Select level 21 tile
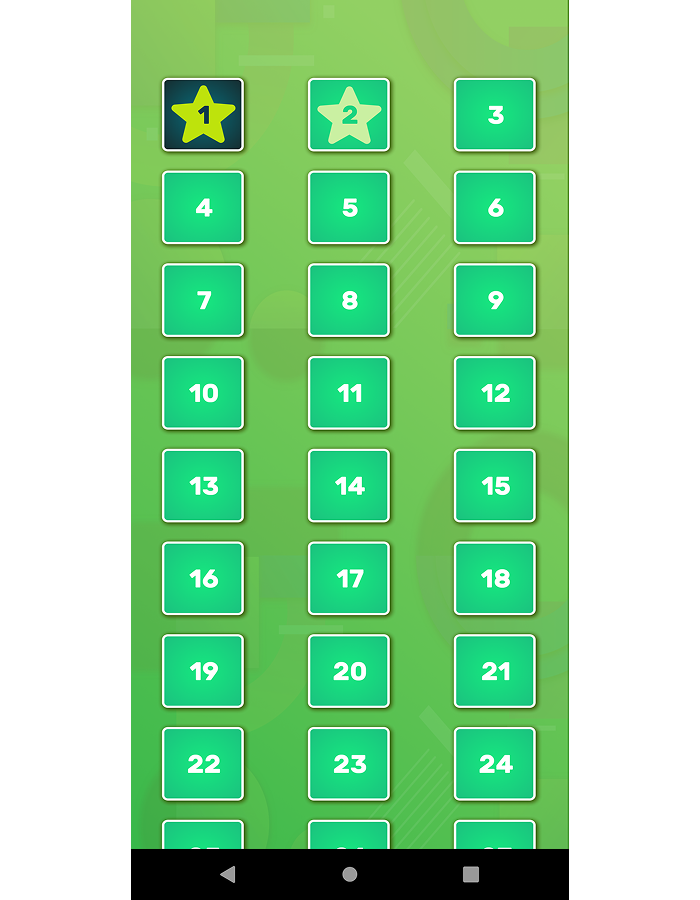 coord(495,671)
